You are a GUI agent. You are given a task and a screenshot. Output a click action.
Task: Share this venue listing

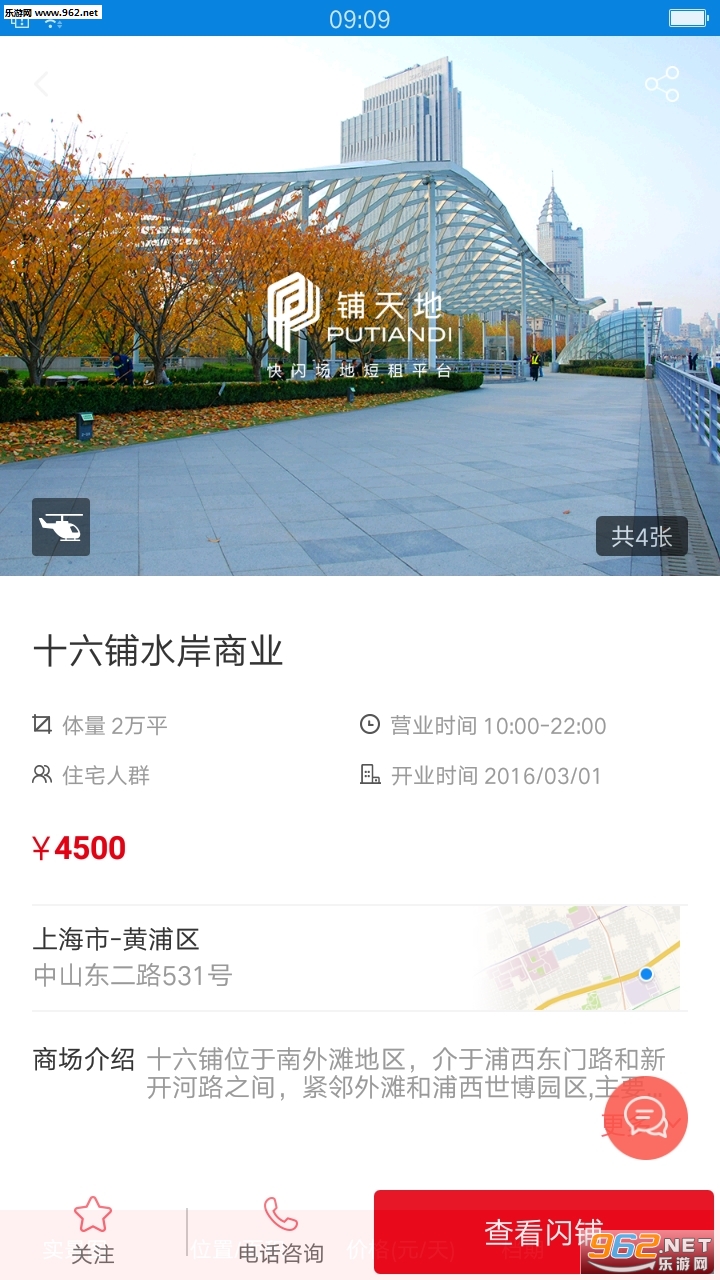(x=662, y=85)
